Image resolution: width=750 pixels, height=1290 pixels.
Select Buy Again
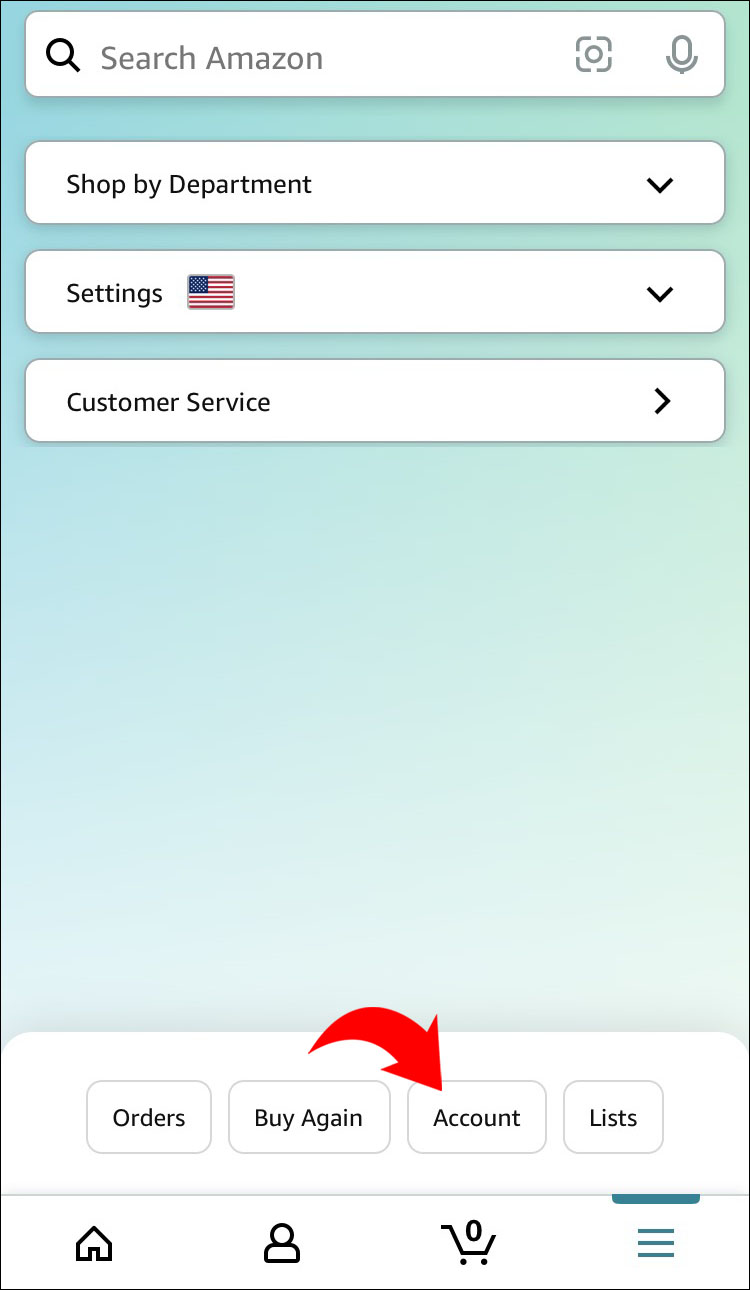tap(308, 1117)
